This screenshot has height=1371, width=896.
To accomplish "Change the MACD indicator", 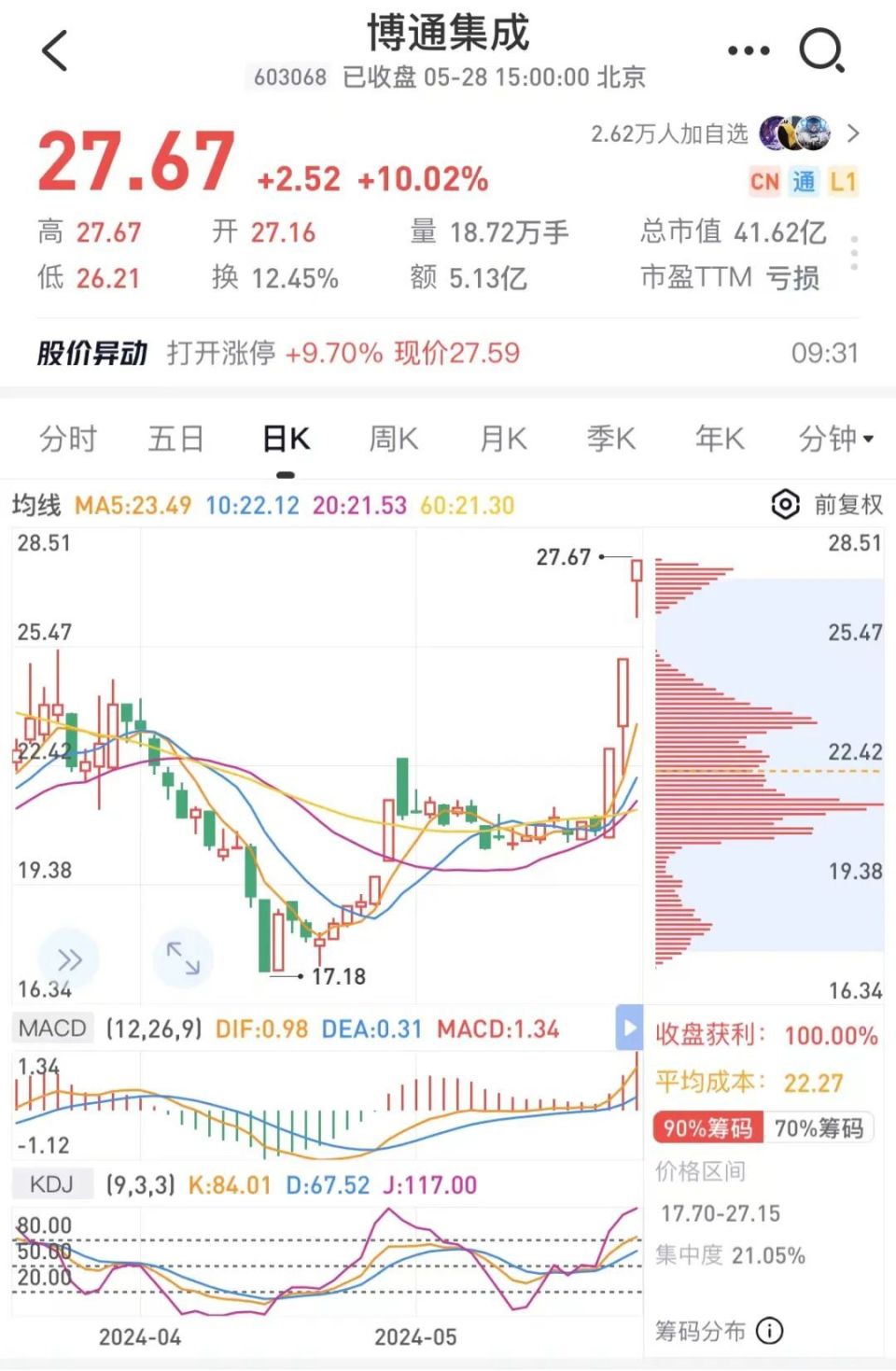I will (53, 1028).
